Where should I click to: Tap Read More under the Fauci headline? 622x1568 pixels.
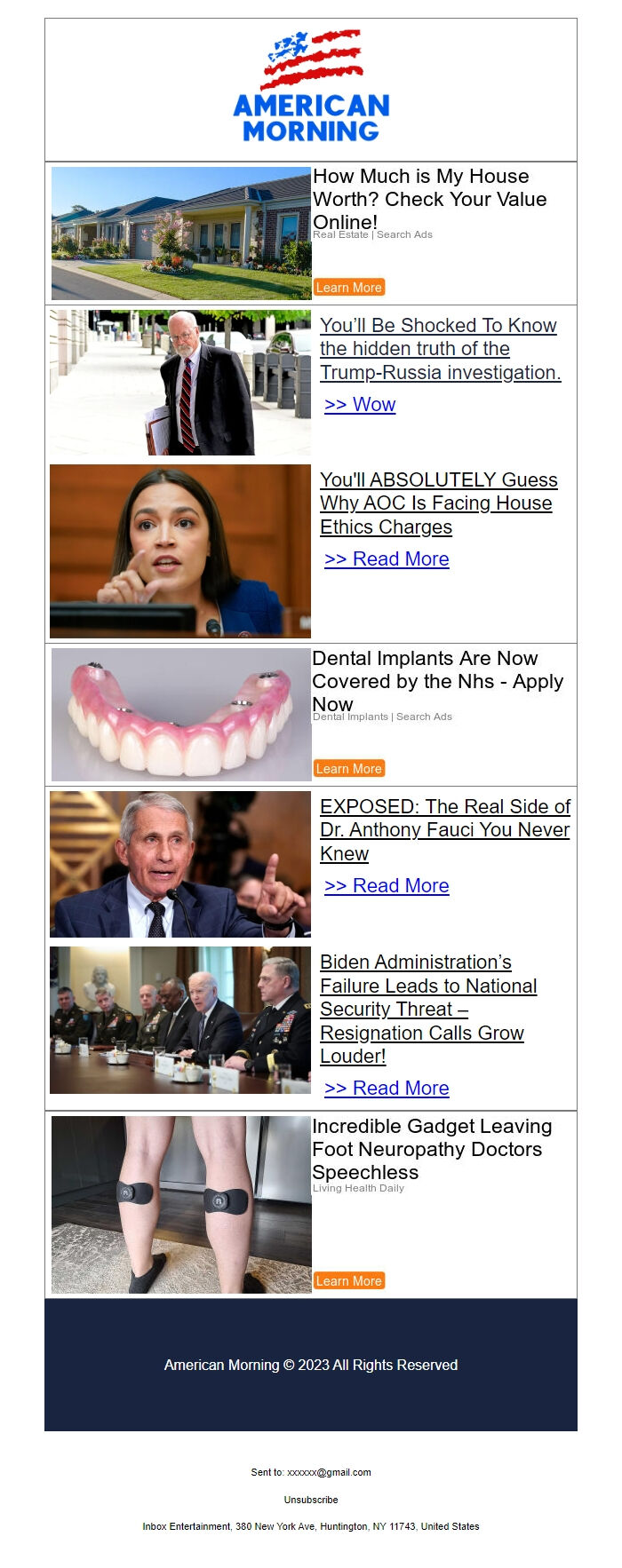click(387, 886)
